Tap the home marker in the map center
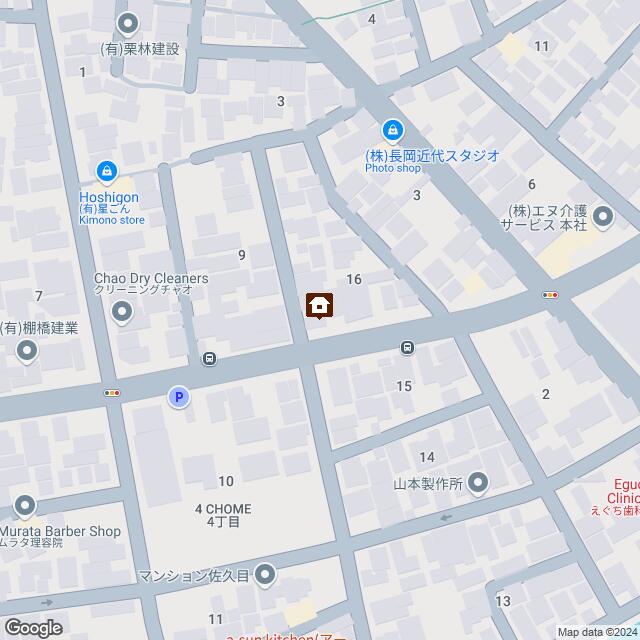This screenshot has width=640, height=640. pos(320,305)
